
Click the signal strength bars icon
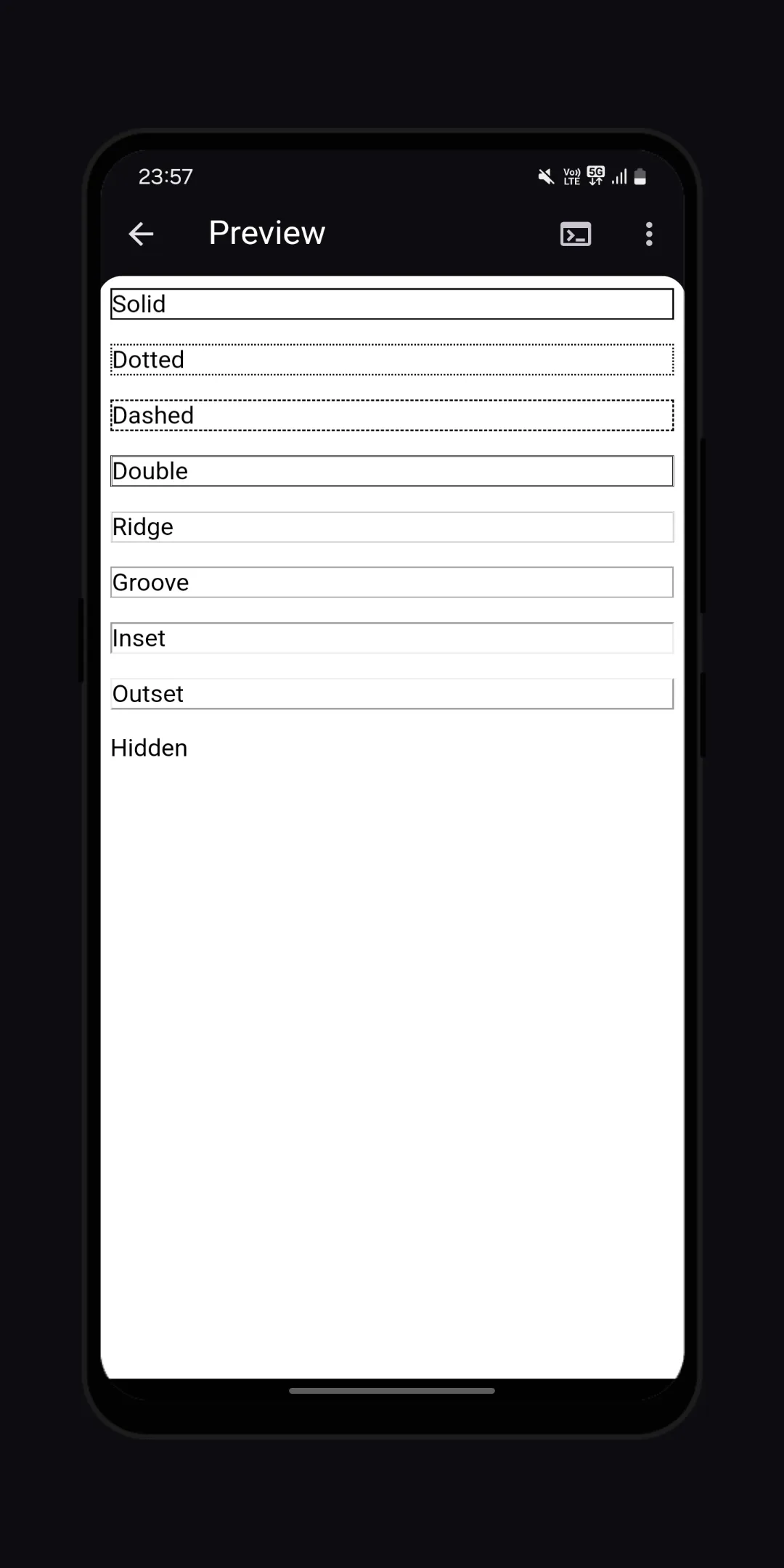click(x=618, y=176)
